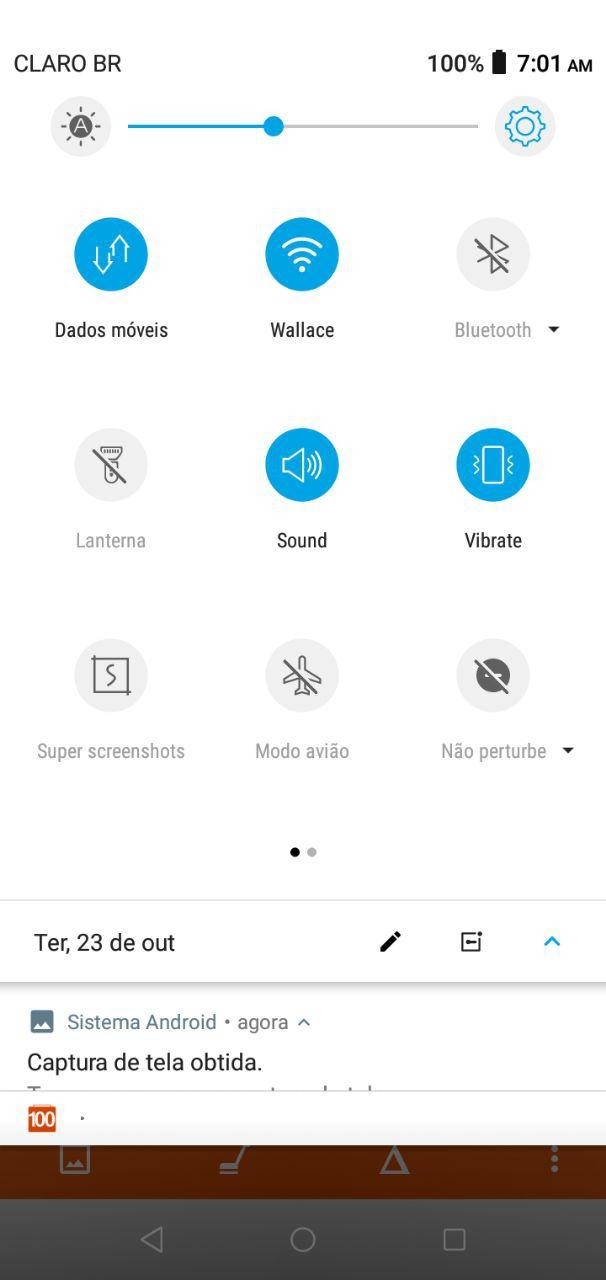
Task: Expand the Sistema Android notification
Action: click(x=304, y=1022)
